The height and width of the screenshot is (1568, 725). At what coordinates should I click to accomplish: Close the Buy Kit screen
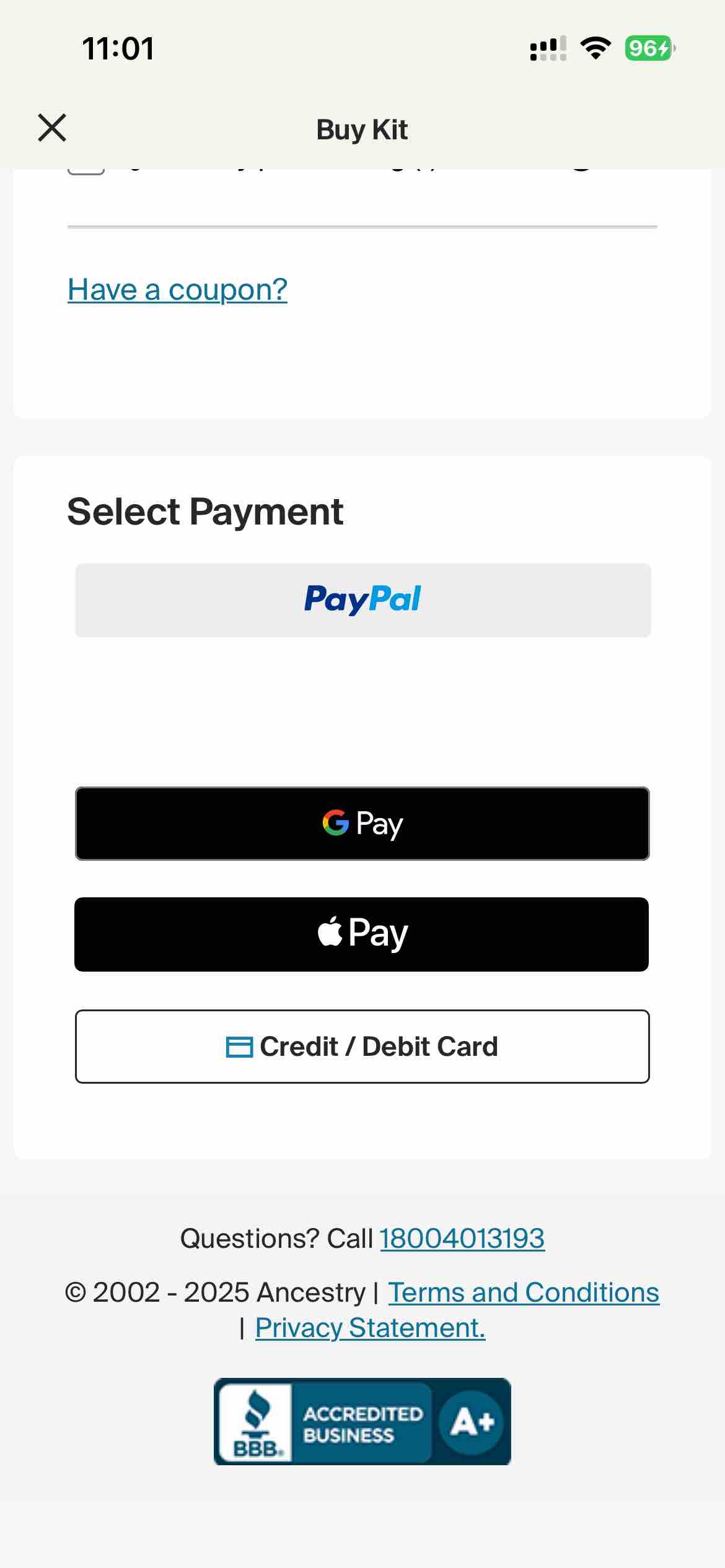52,128
